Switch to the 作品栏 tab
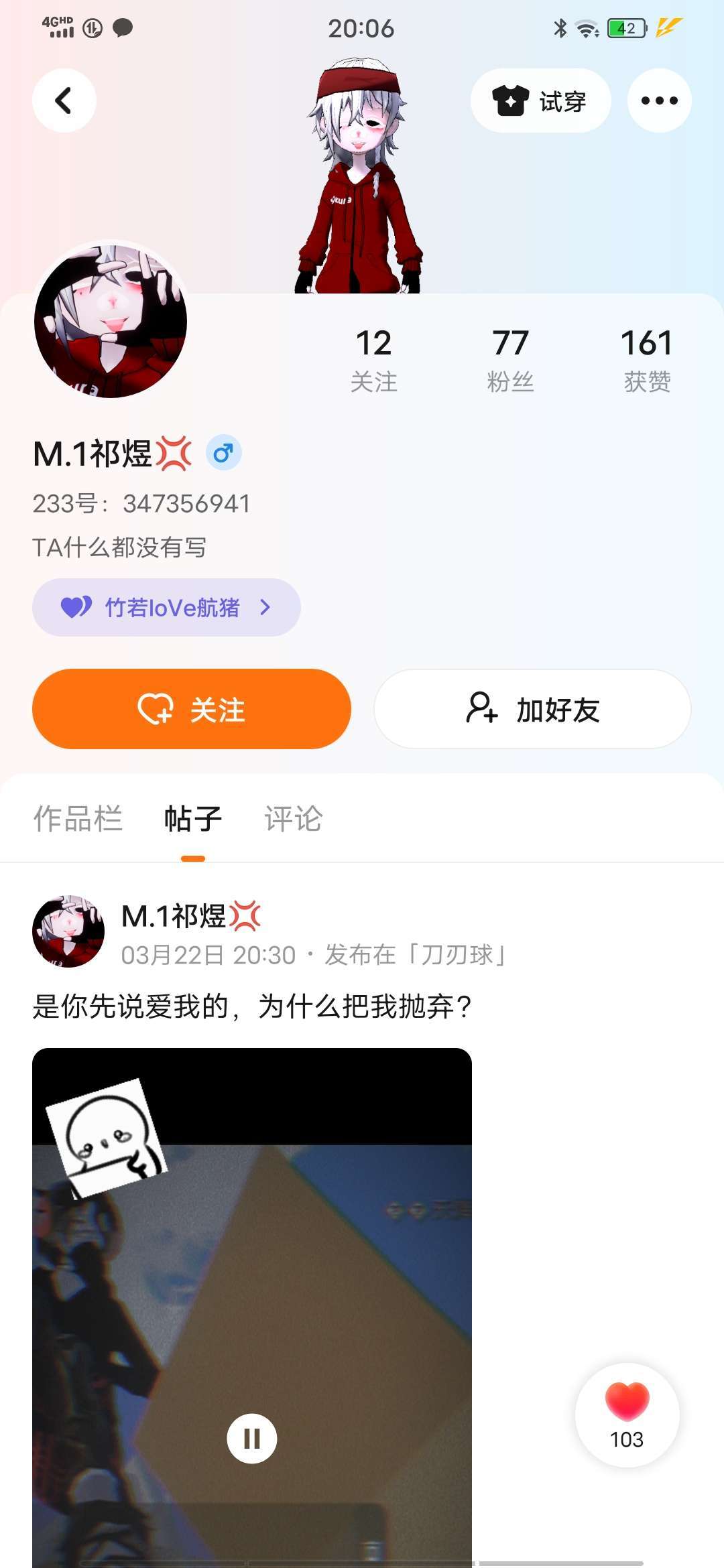Image resolution: width=724 pixels, height=1568 pixels. pyautogui.click(x=78, y=818)
